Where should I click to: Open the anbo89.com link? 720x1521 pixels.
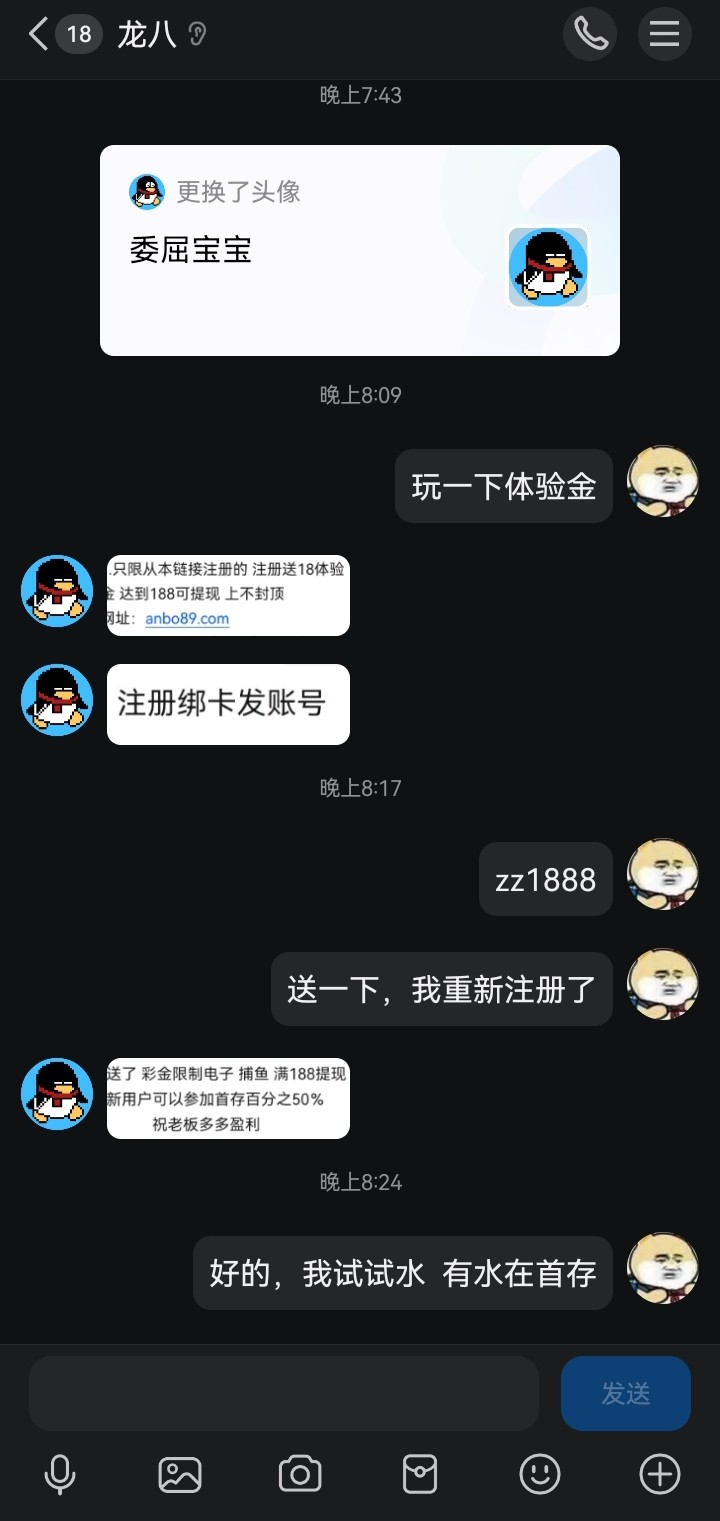click(187, 619)
